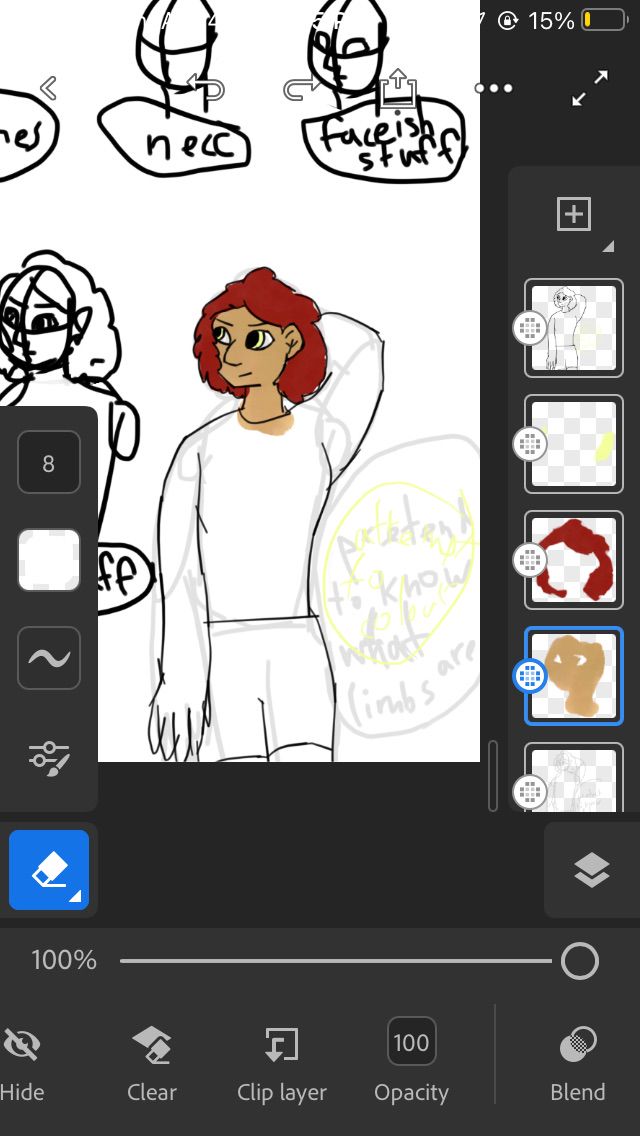Select the red hair layer thumbnail
640x1136 pixels.
(573, 560)
